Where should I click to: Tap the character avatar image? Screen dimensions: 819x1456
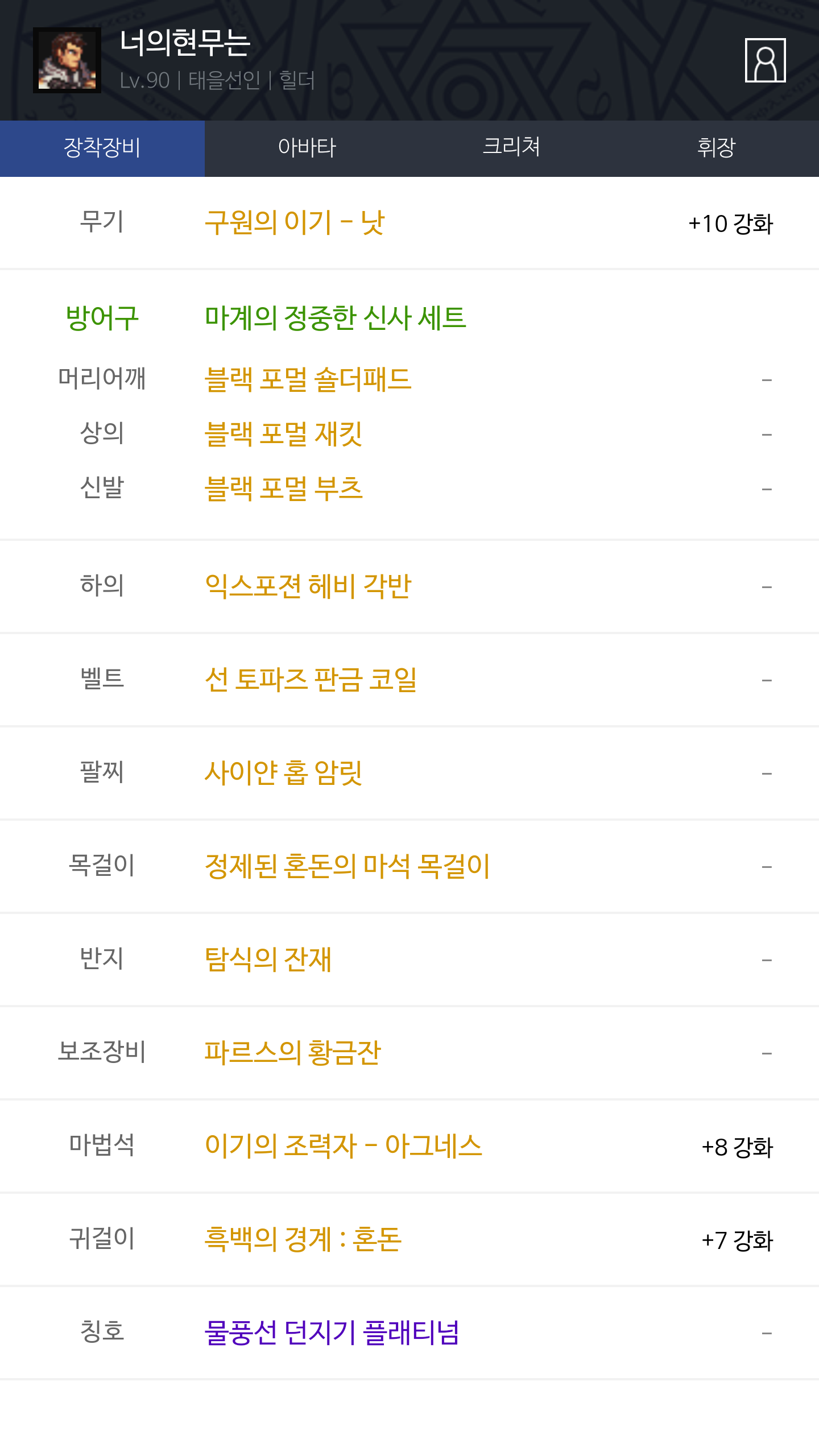click(67, 60)
